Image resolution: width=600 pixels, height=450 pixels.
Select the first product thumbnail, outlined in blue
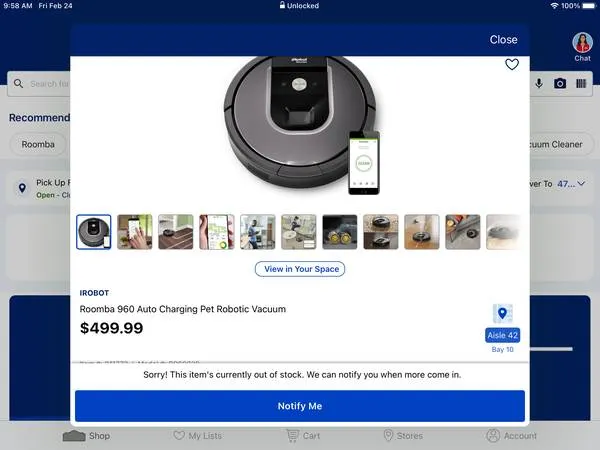tap(94, 232)
